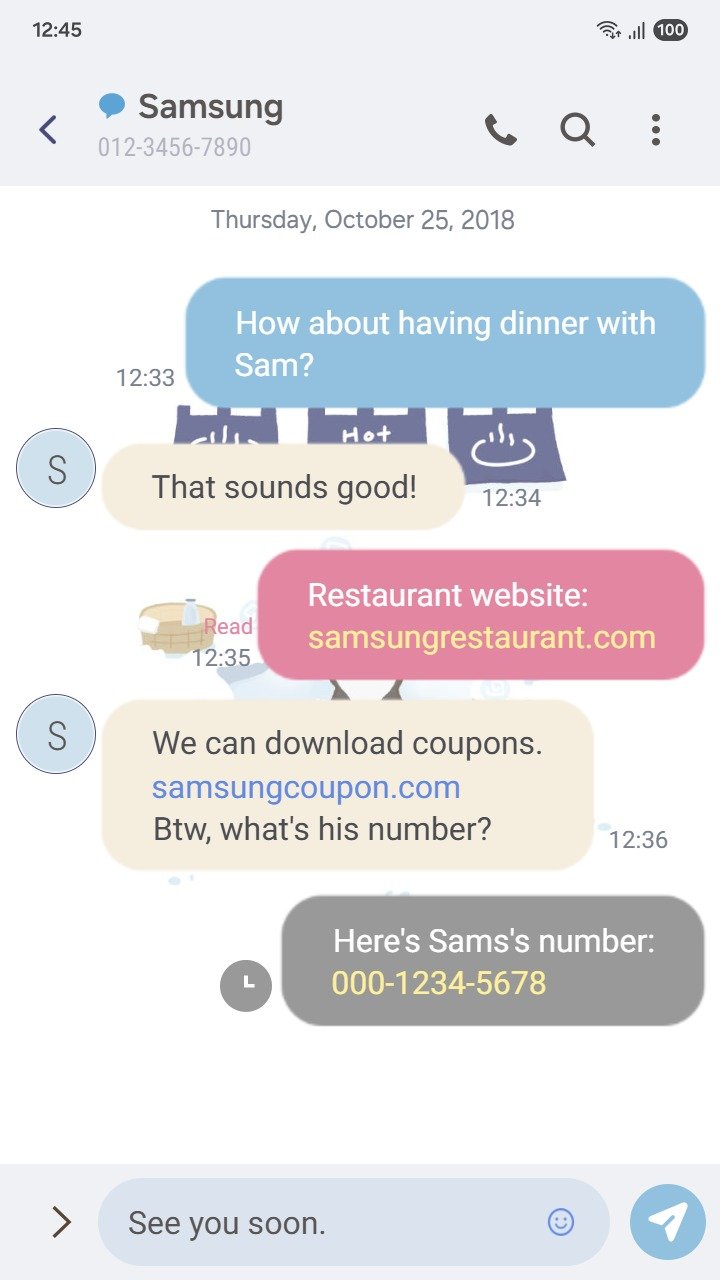Call Samsung with the phone icon
This screenshot has width=720, height=1280.
pos(500,130)
